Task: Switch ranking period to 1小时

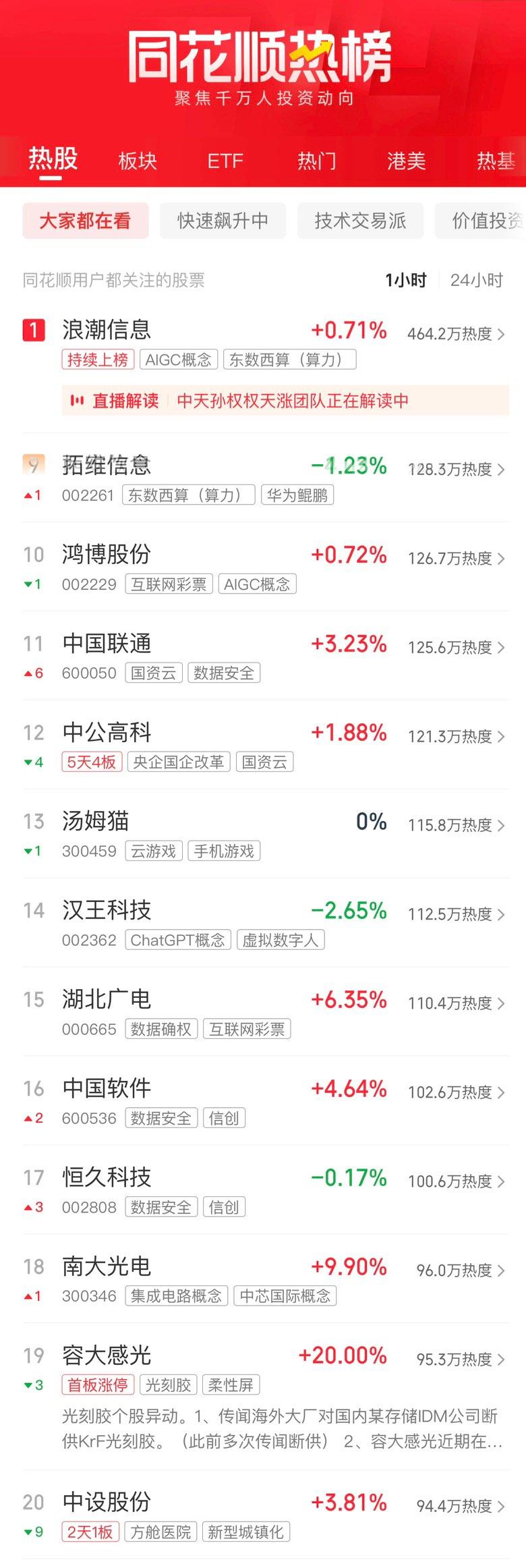Action: point(405,280)
